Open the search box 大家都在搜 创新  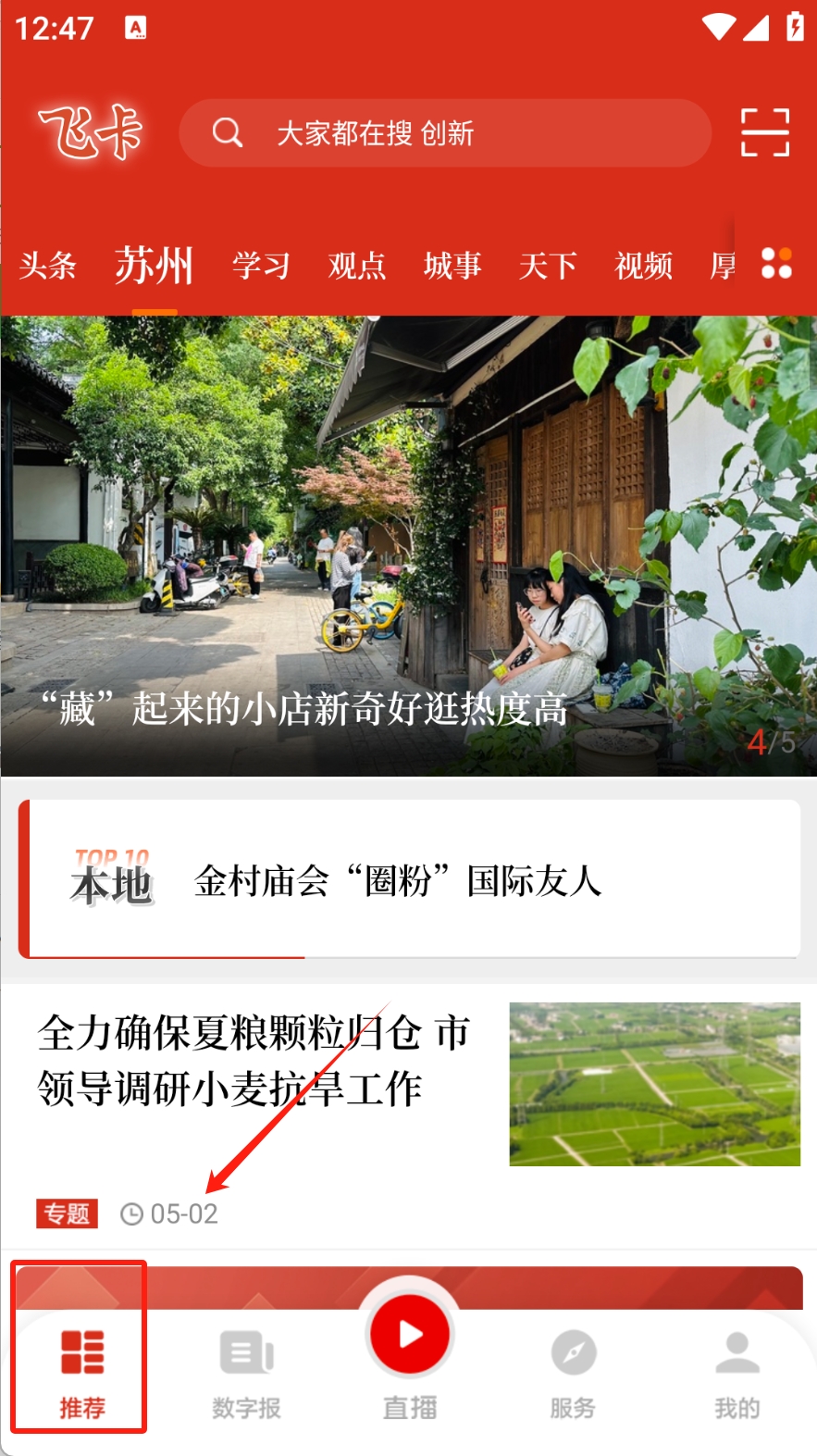tap(444, 133)
